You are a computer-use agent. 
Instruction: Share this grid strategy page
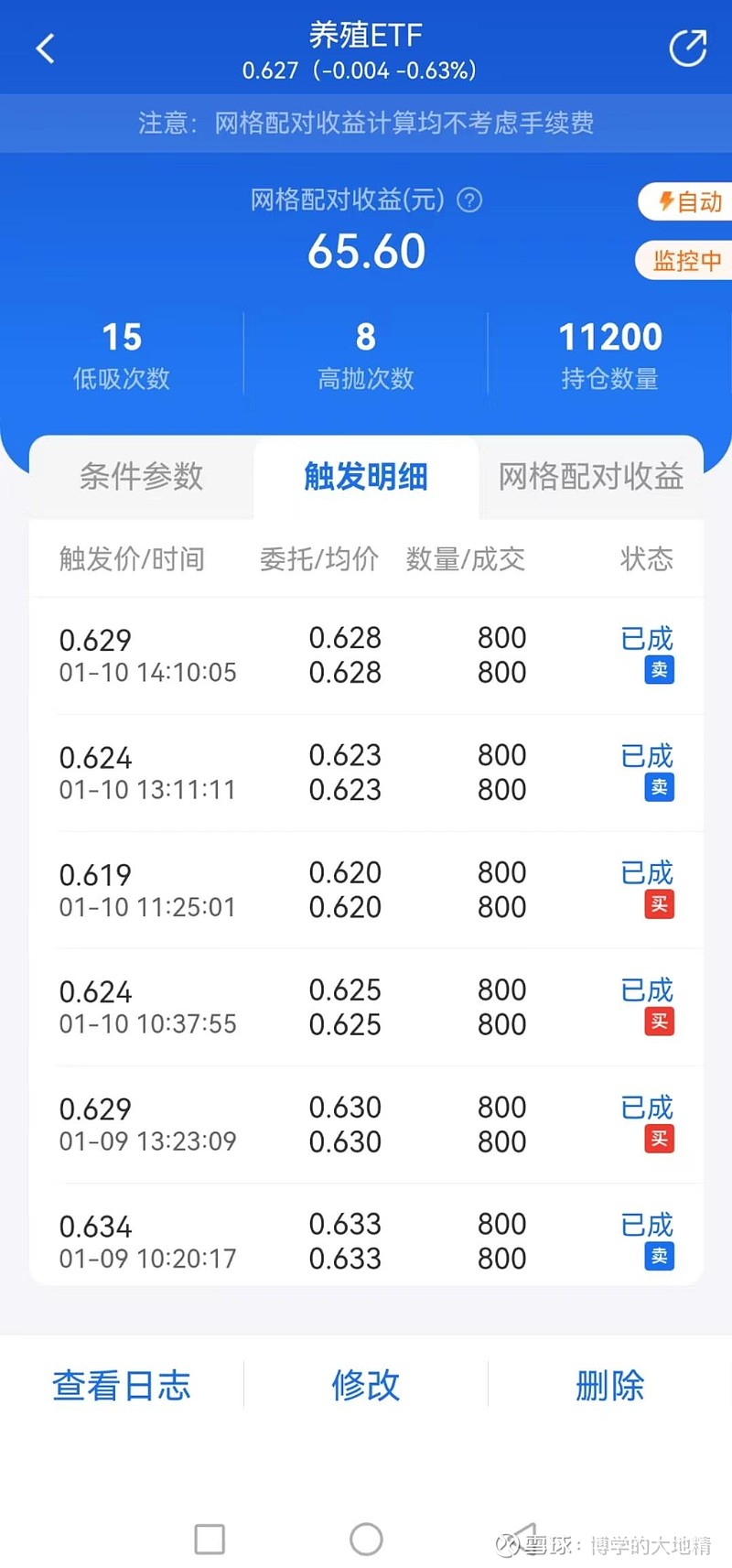[688, 49]
